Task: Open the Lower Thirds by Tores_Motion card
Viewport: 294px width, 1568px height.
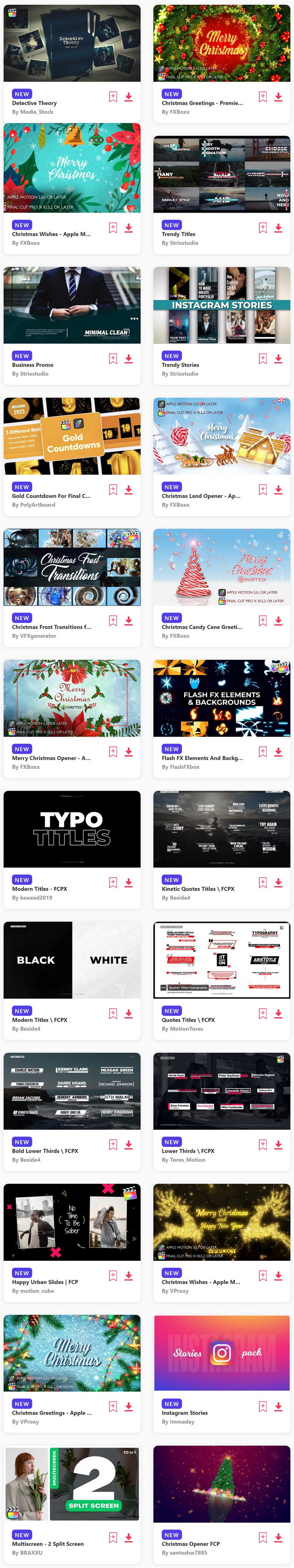Action: tap(222, 1091)
